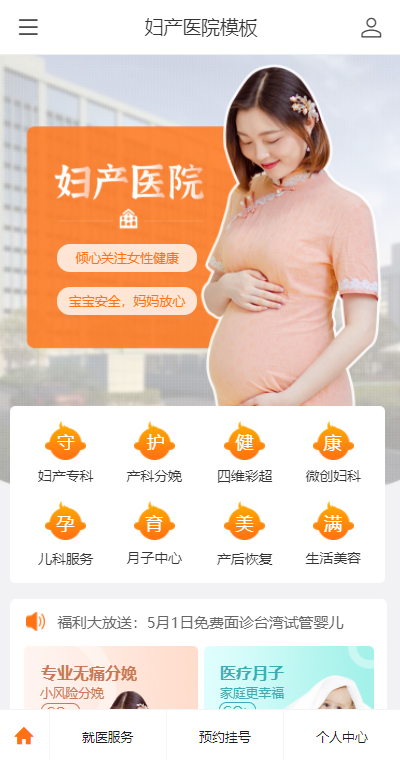Select 生活美容 category
Viewport: 400px width, 760px height.
(x=333, y=534)
